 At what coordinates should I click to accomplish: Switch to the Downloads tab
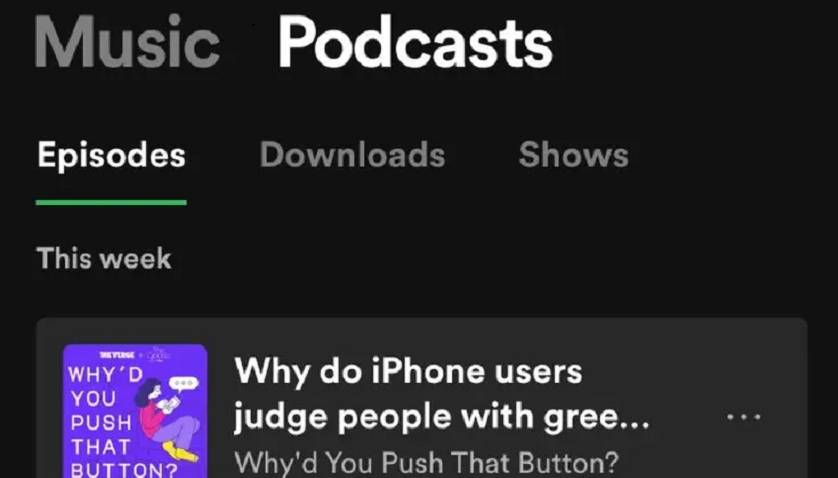352,156
